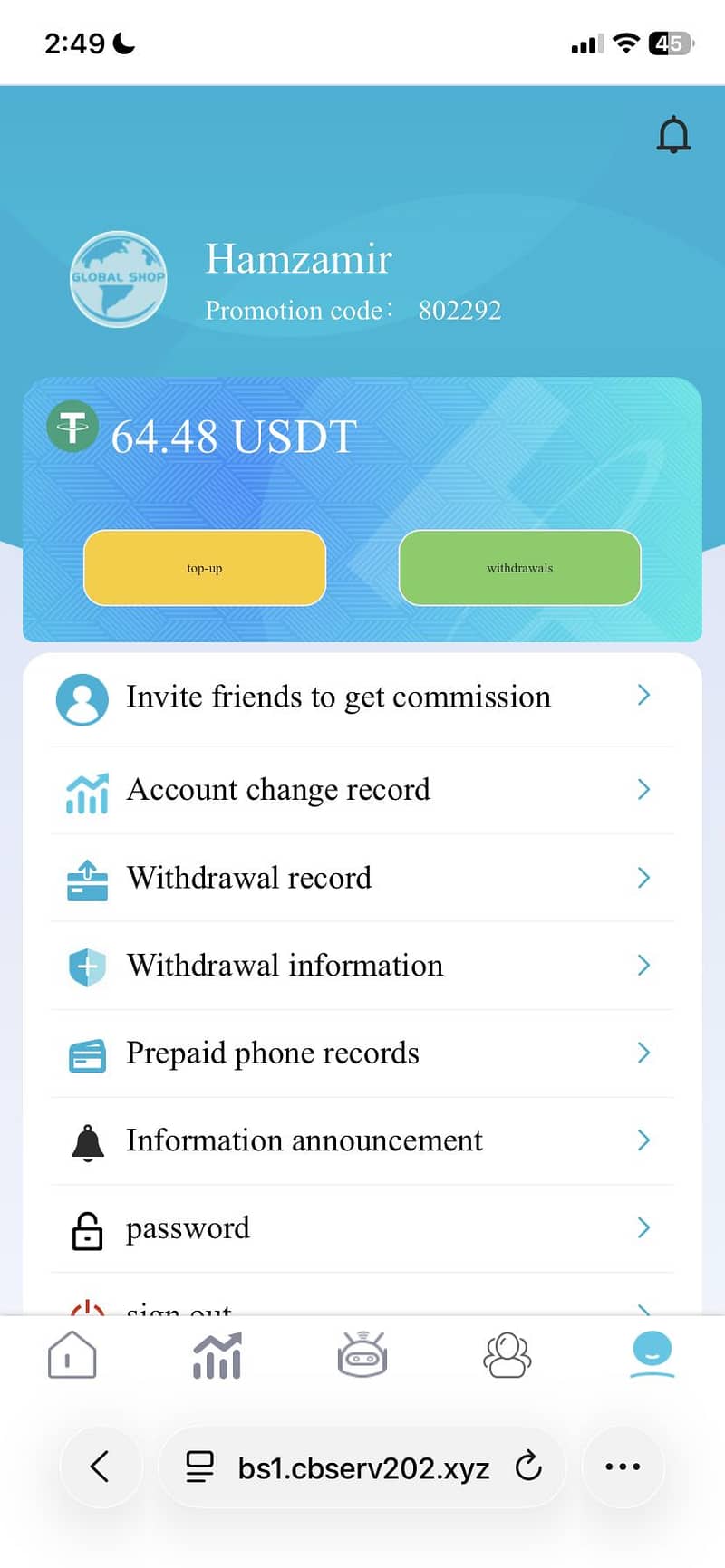Open Invite friends to get commission
Viewport: 725px width, 1568px height.
362,697
